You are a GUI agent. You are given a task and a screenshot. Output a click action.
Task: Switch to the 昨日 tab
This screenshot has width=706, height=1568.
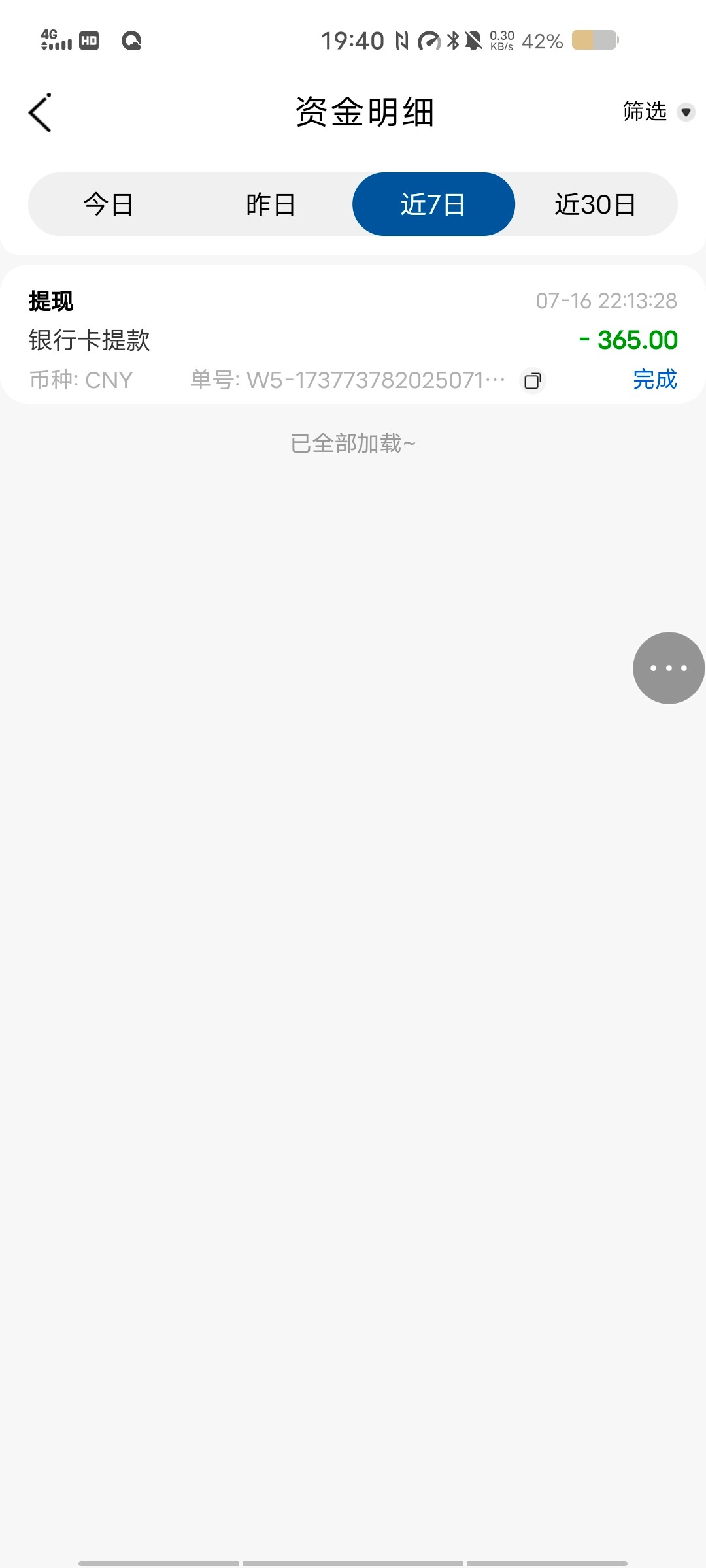coord(271,204)
